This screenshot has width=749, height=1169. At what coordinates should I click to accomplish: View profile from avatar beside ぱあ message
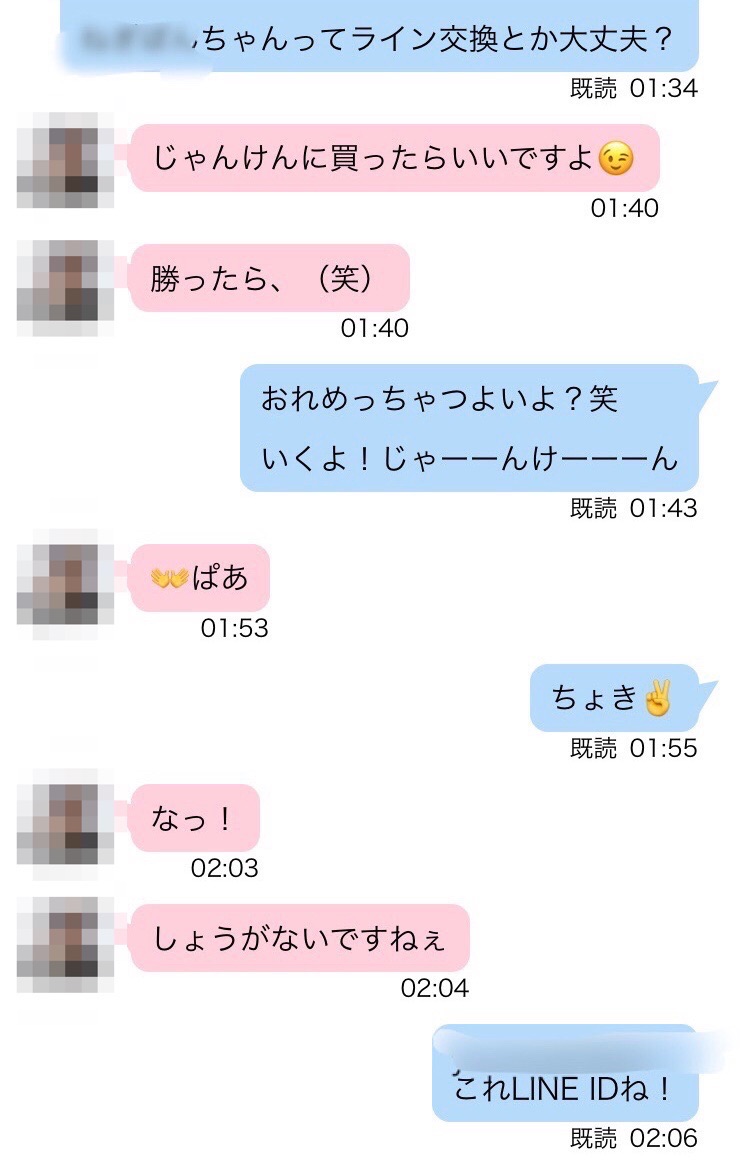click(x=65, y=580)
